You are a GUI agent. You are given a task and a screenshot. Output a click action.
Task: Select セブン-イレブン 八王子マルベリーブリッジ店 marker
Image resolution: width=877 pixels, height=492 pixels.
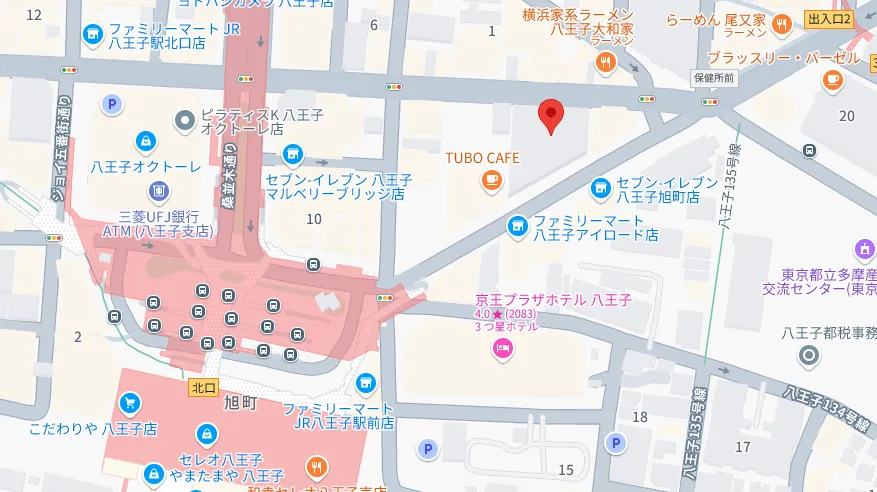tap(292, 154)
